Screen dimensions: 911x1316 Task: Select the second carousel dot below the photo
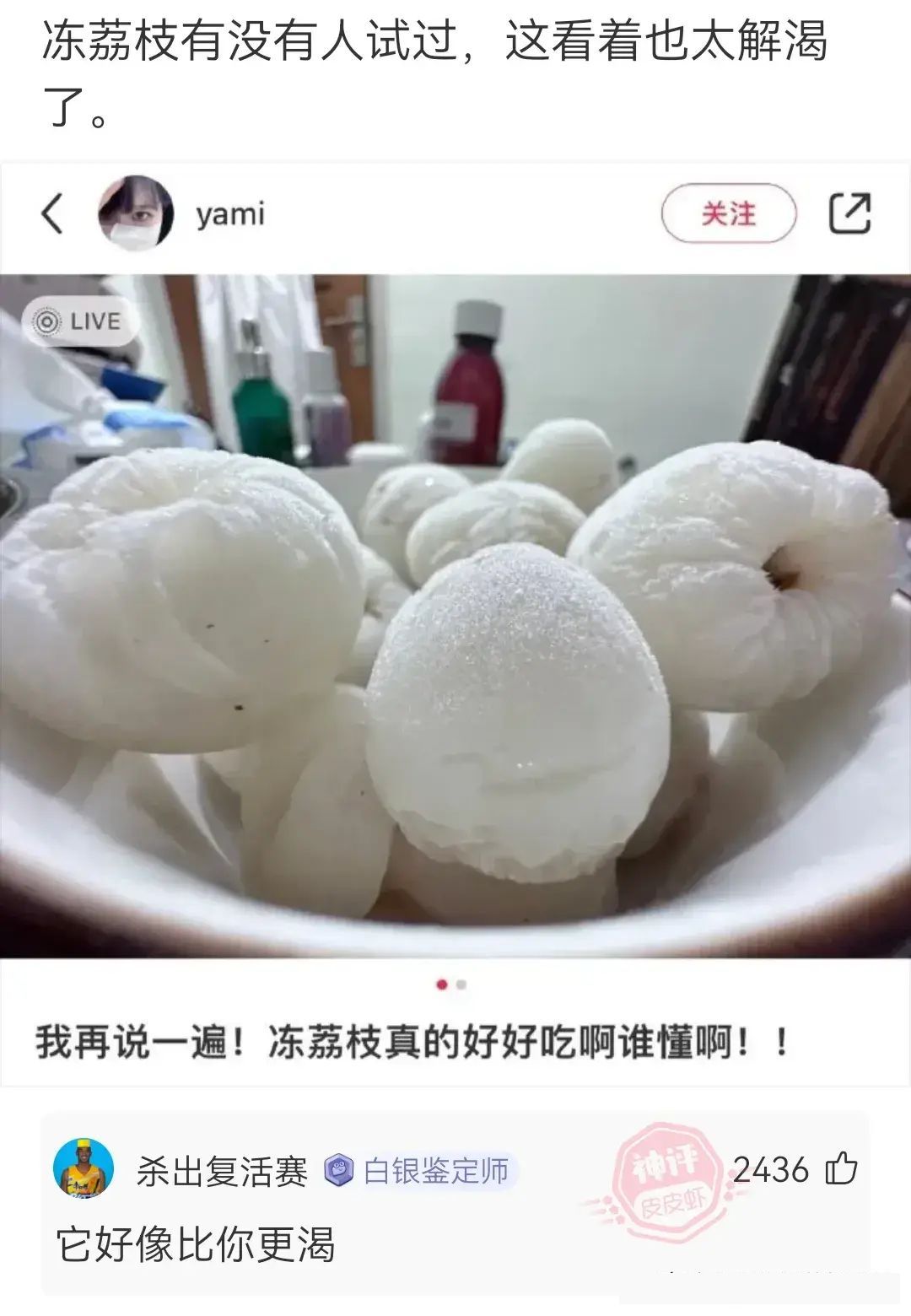[x=463, y=984]
